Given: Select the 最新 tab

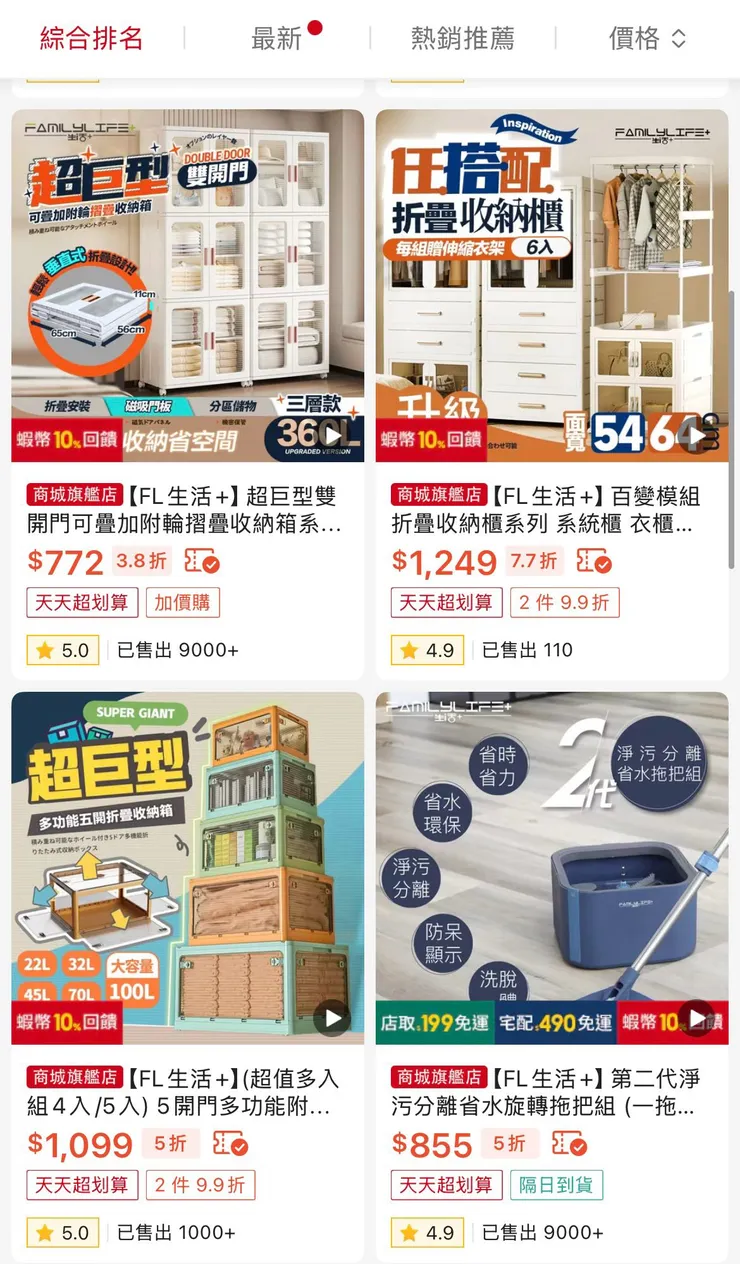Looking at the screenshot, I should tap(277, 39).
